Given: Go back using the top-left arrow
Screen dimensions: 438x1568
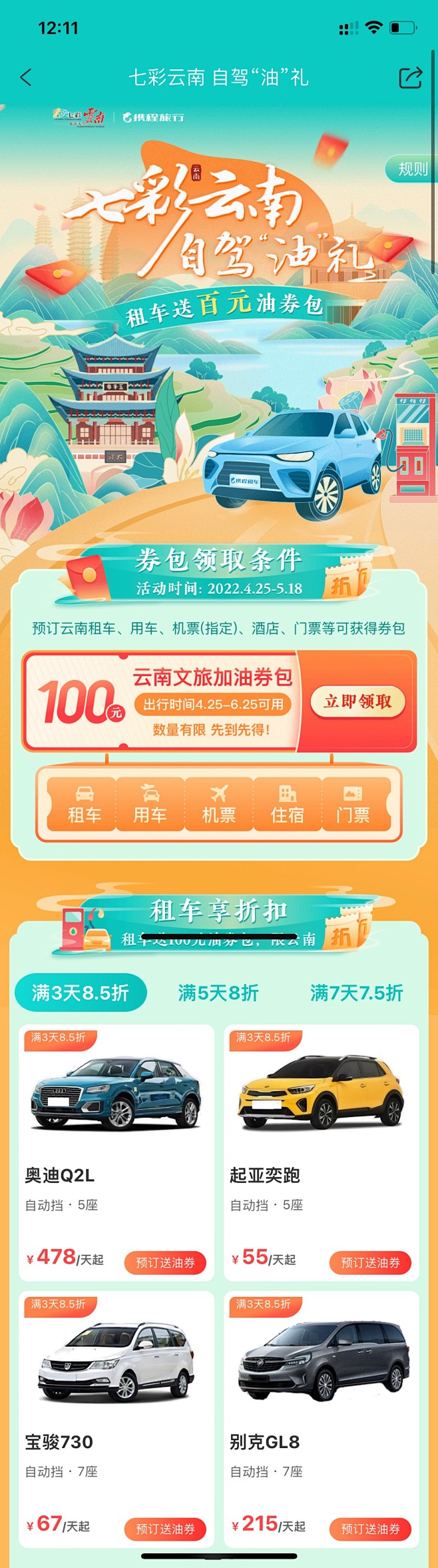Looking at the screenshot, I should click(x=26, y=77).
